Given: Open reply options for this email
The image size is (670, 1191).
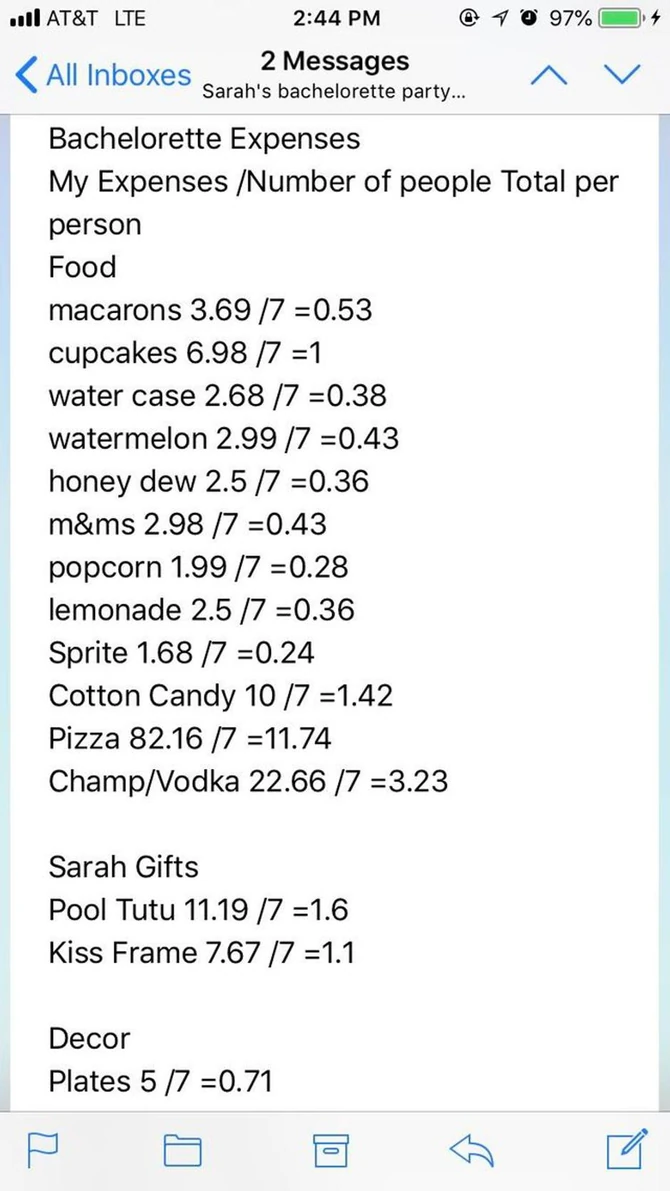Looking at the screenshot, I should [x=473, y=1150].
